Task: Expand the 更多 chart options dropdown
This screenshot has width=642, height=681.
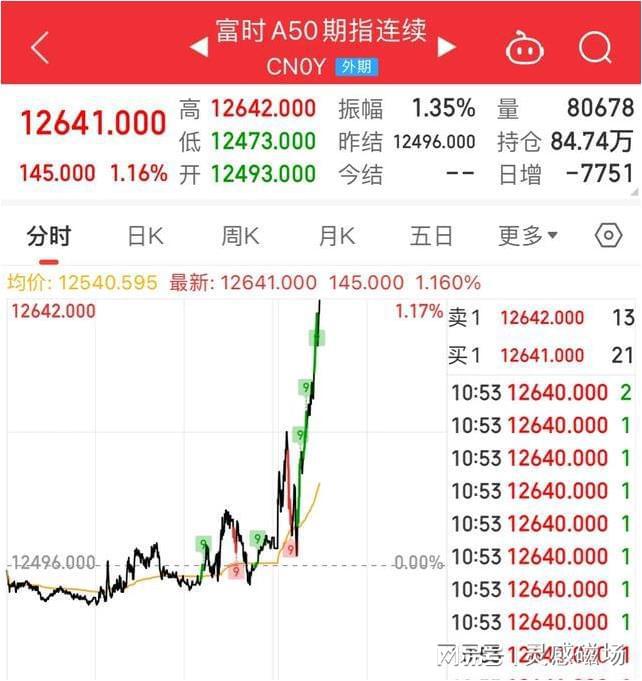Action: click(x=528, y=236)
